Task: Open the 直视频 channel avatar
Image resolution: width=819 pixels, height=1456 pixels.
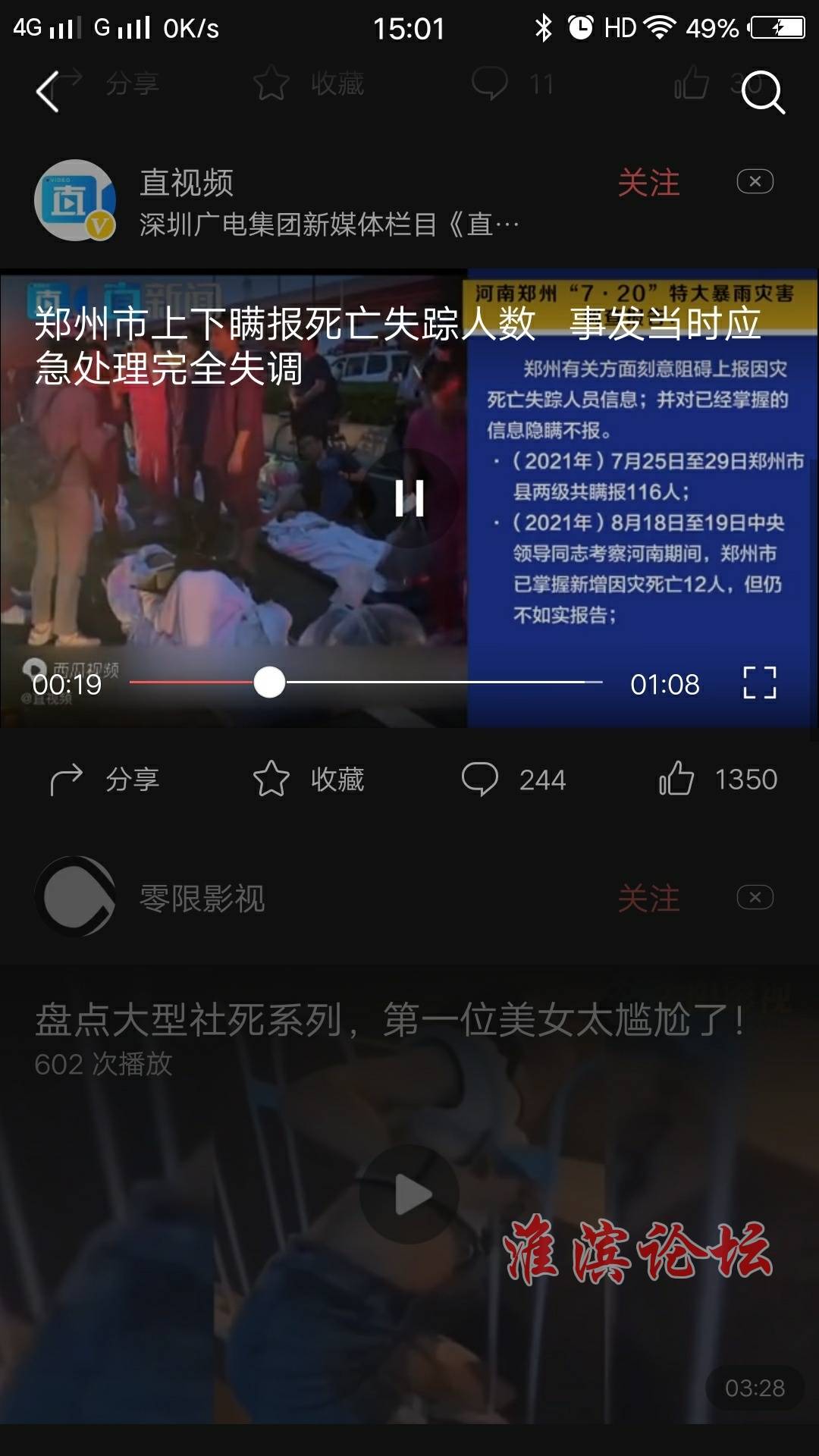Action: pos(74,200)
